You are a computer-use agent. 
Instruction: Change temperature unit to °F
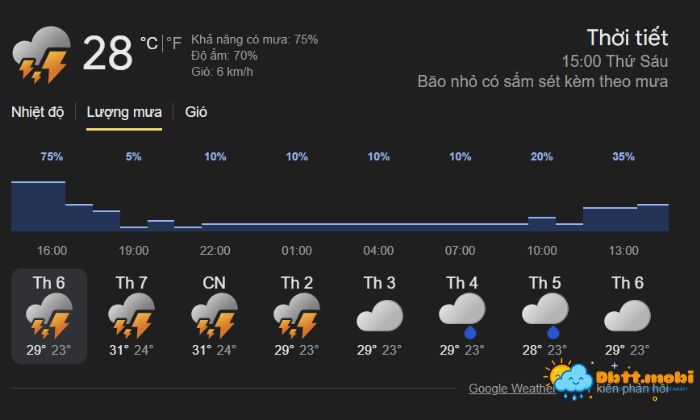tap(174, 43)
